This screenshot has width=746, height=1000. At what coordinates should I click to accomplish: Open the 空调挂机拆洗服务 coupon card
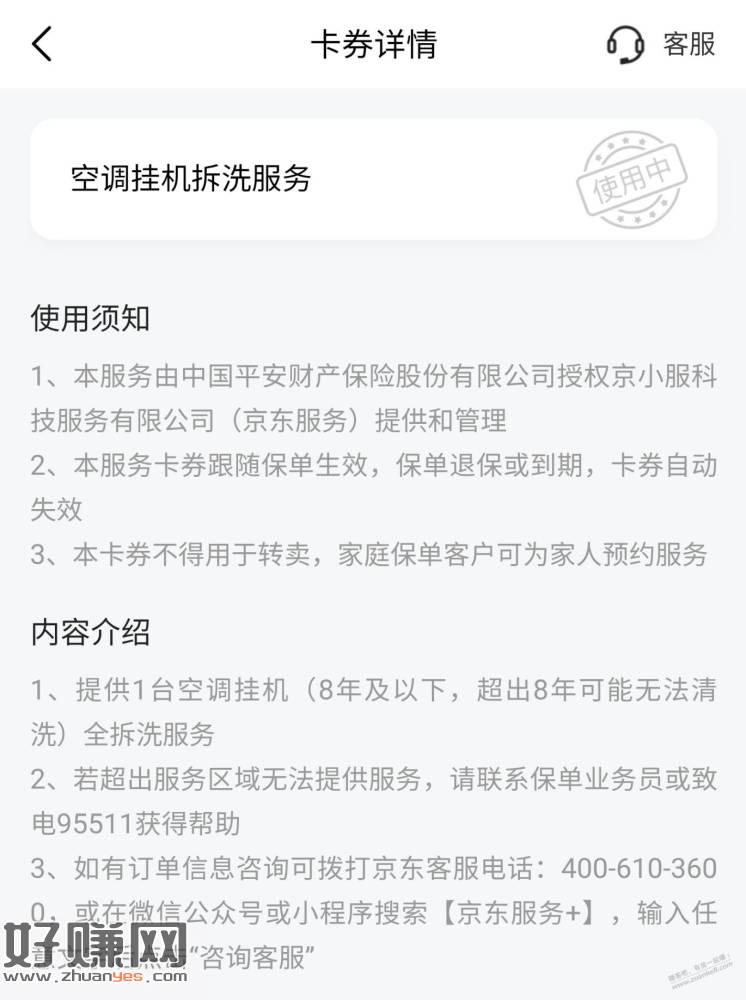[372, 179]
